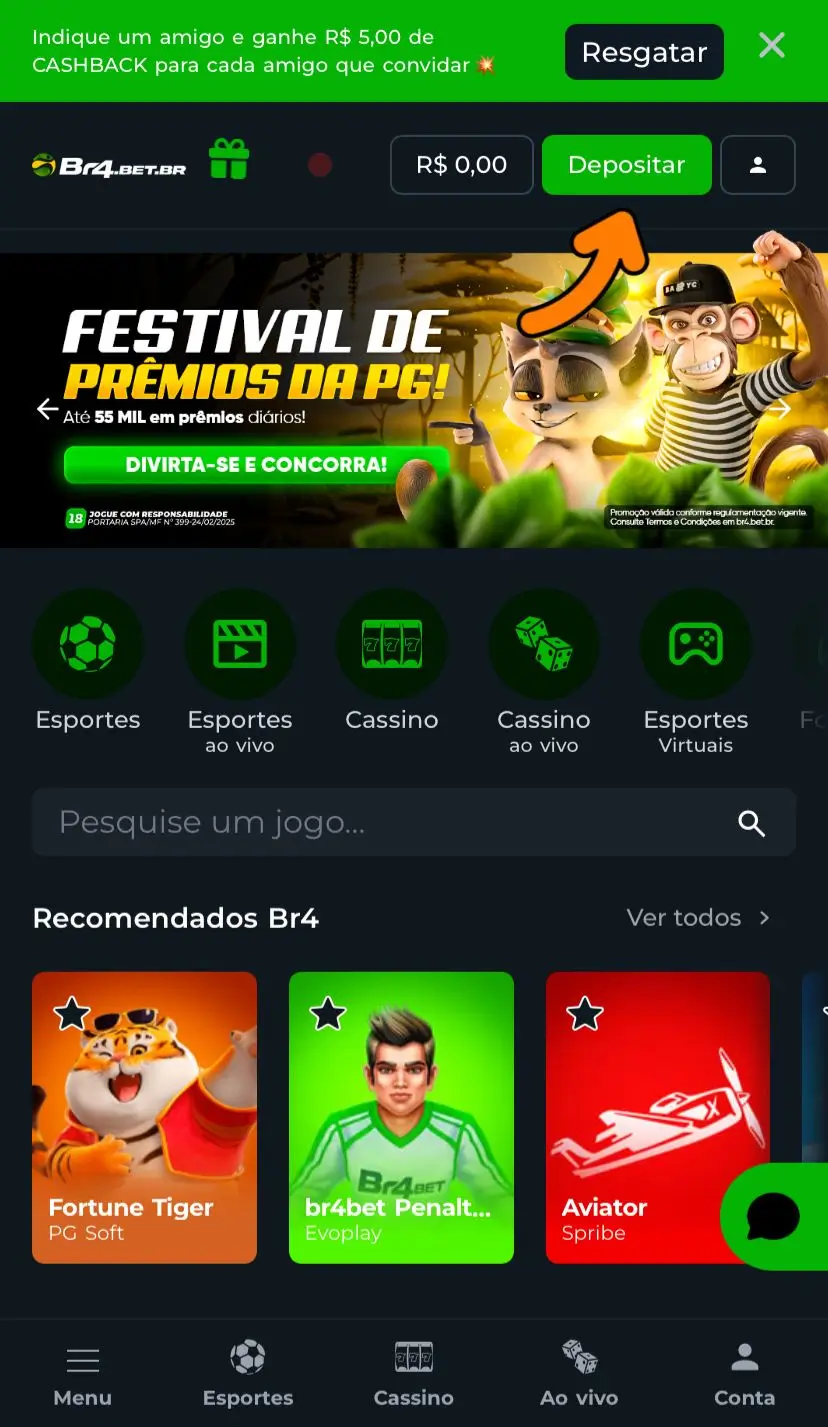This screenshot has height=1427, width=828.
Task: Select the Esportes soccer ball icon
Action: coord(88,643)
